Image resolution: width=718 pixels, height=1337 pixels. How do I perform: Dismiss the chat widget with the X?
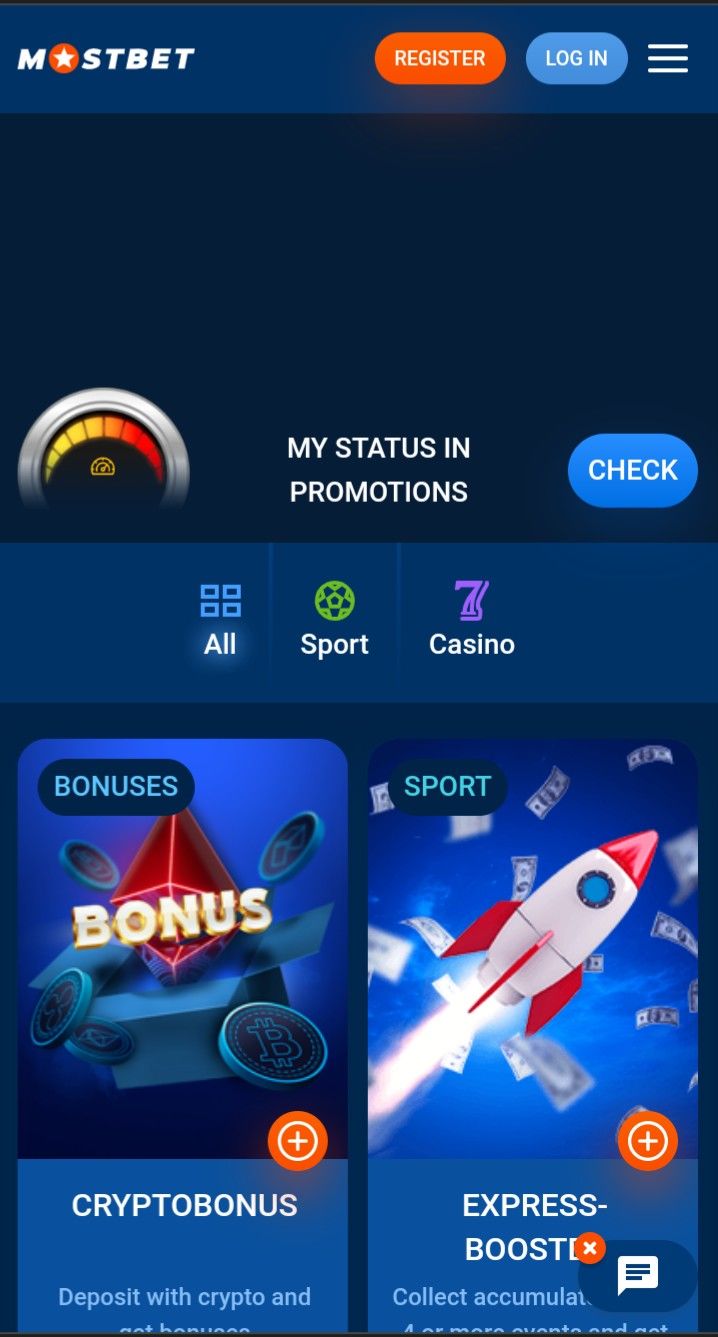tap(590, 1248)
